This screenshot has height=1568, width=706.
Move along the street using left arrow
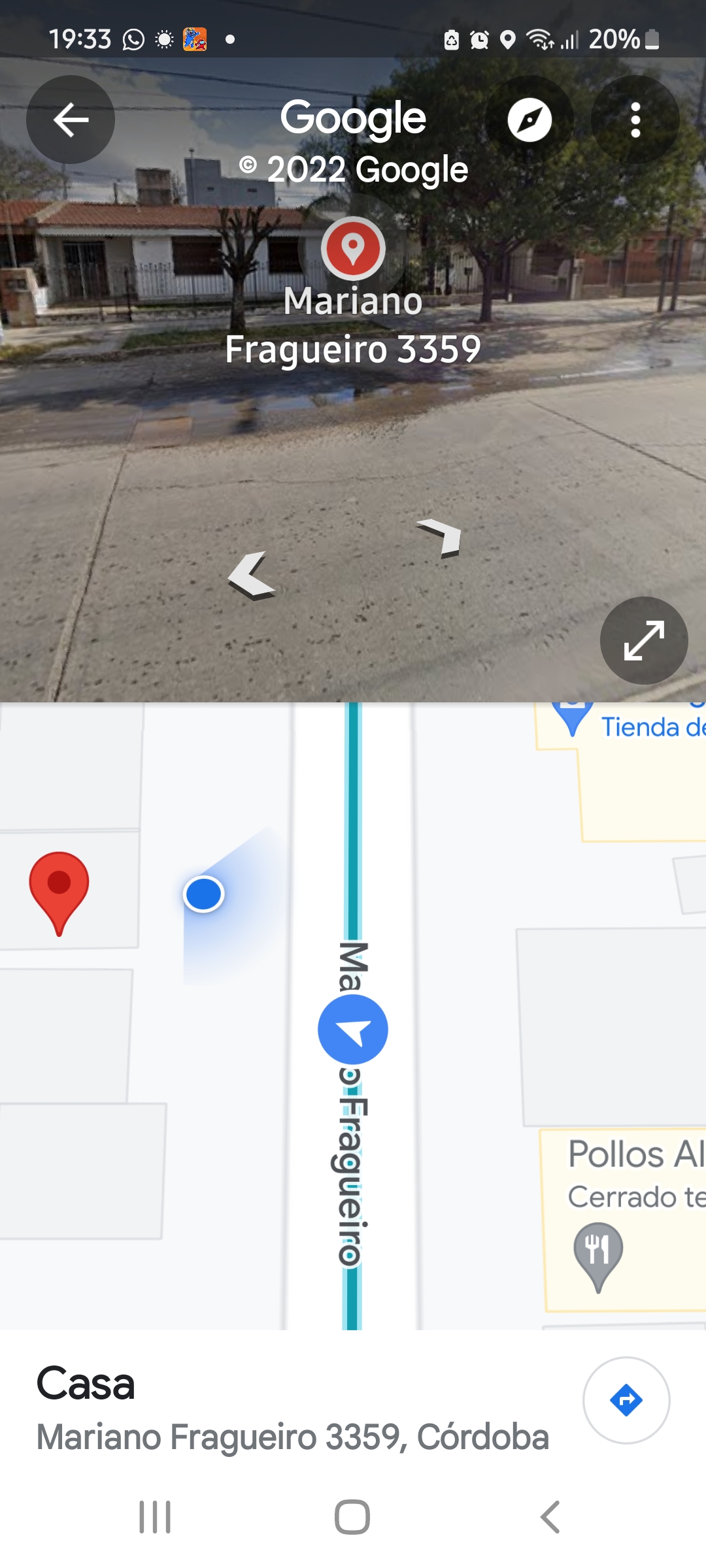click(x=252, y=576)
